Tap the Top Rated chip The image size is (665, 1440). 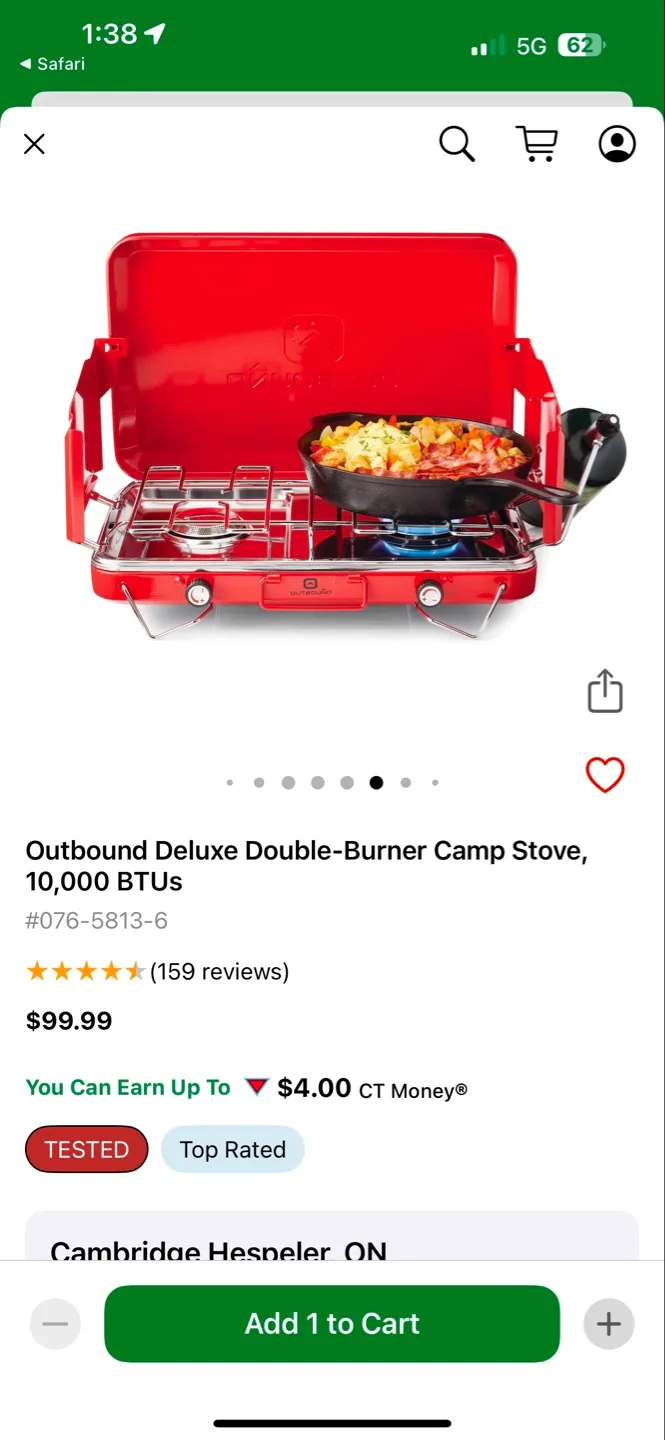click(232, 1150)
